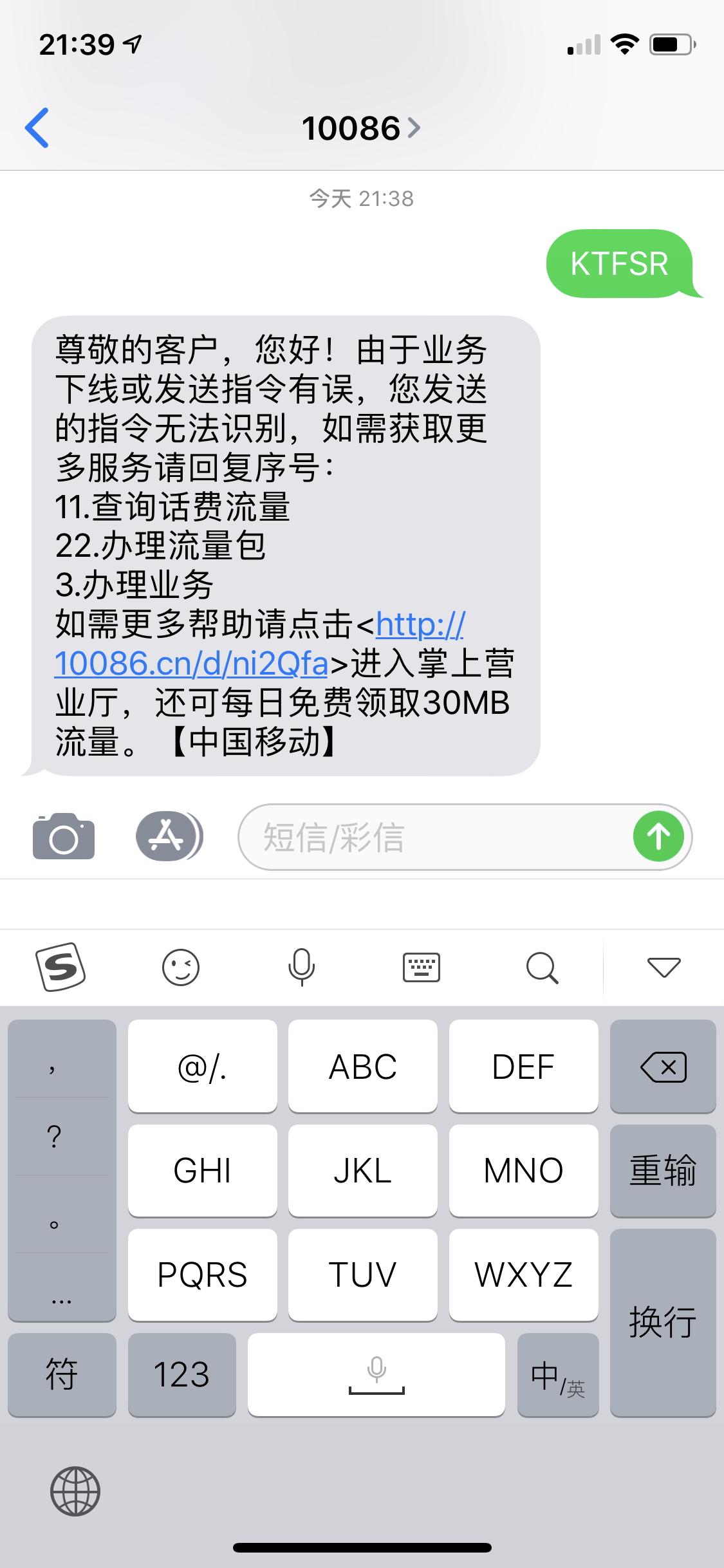The image size is (724, 1568).
Task: Open symbol input with the 符 key
Action: point(62,1375)
